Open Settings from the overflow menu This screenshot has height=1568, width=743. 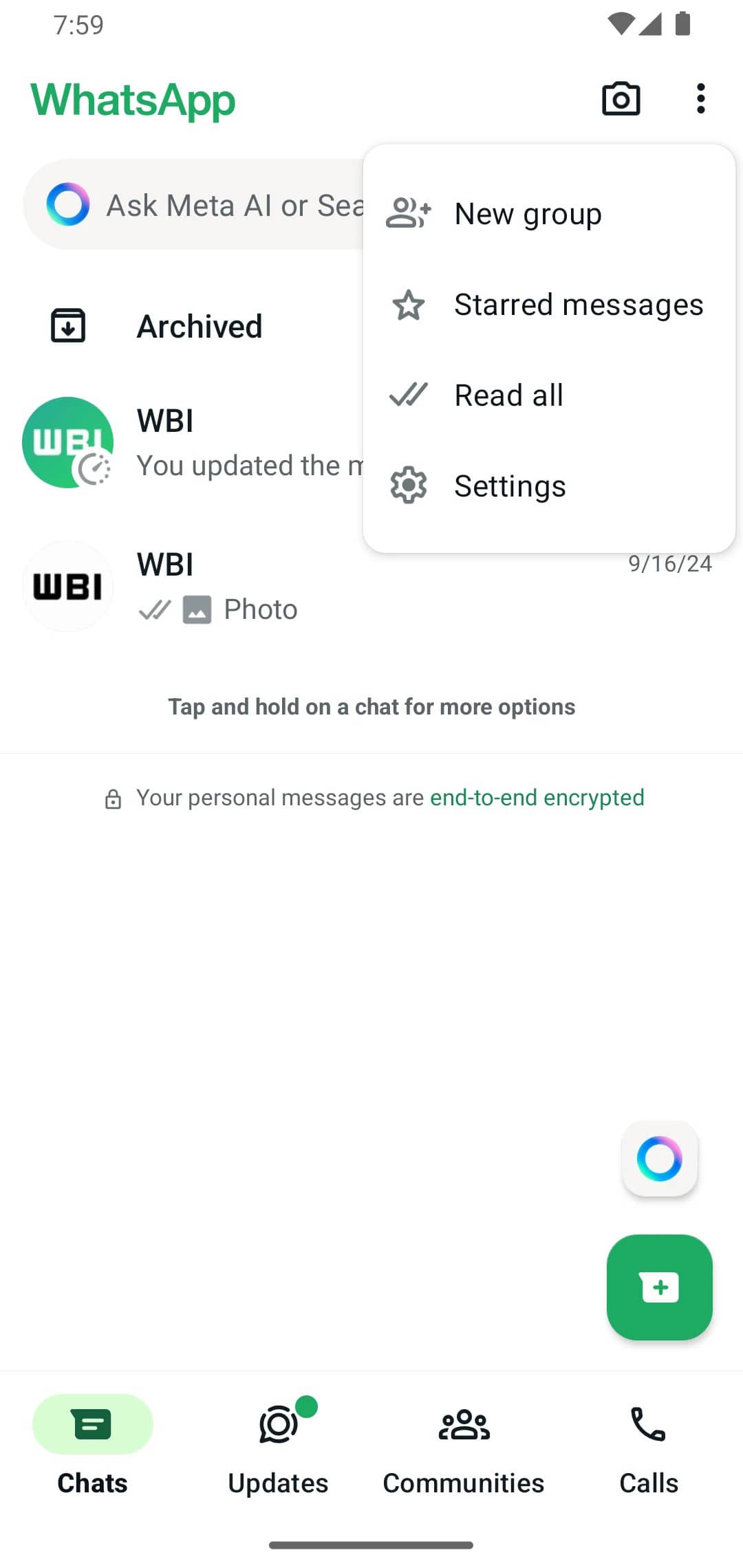click(510, 486)
